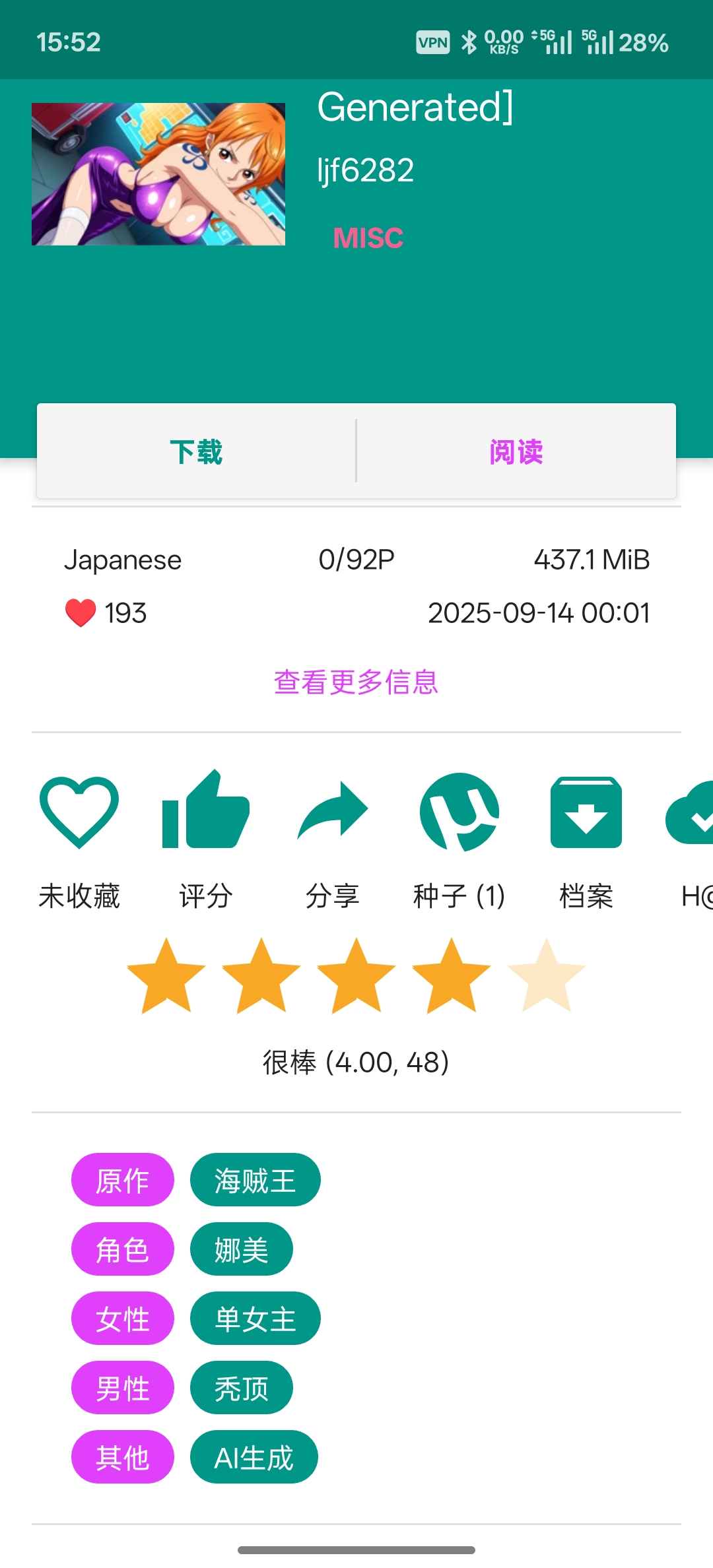Open the 秃顶 male tag
Image resolution: width=713 pixels, height=1568 pixels.
point(241,1388)
